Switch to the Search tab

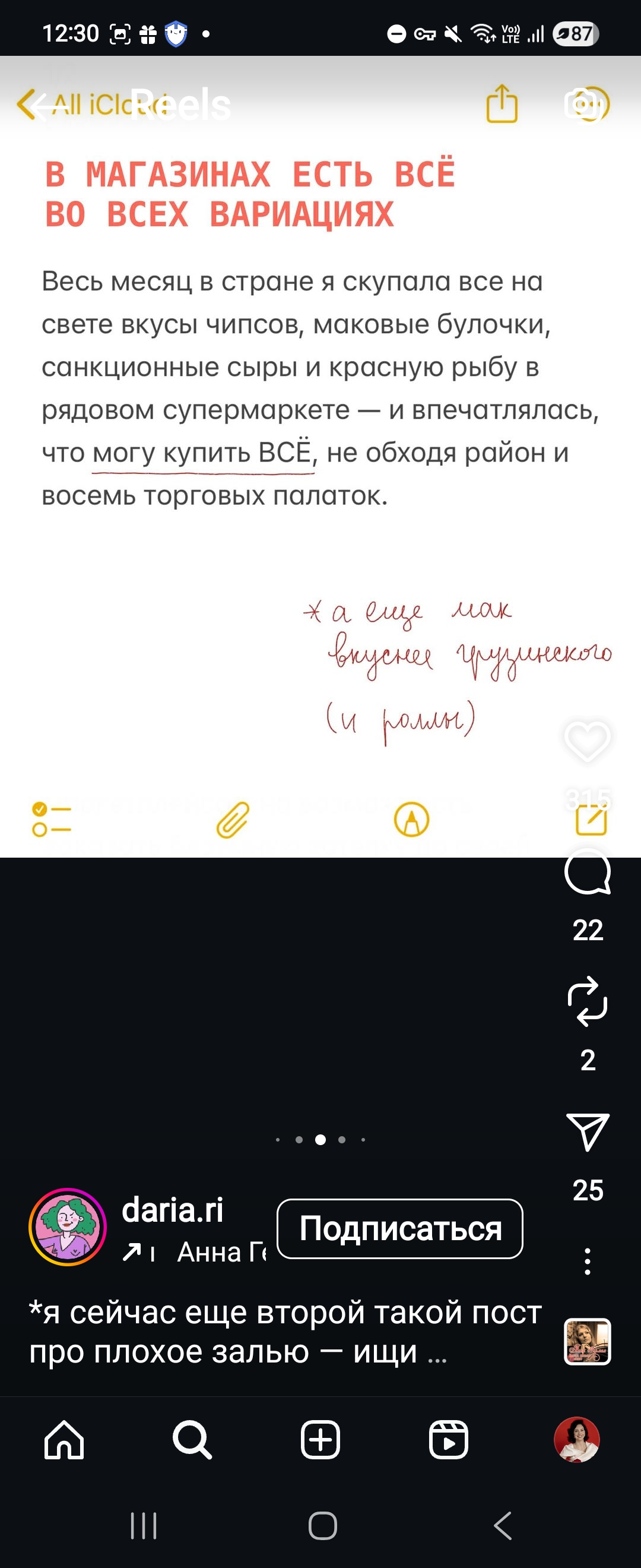tap(192, 1440)
